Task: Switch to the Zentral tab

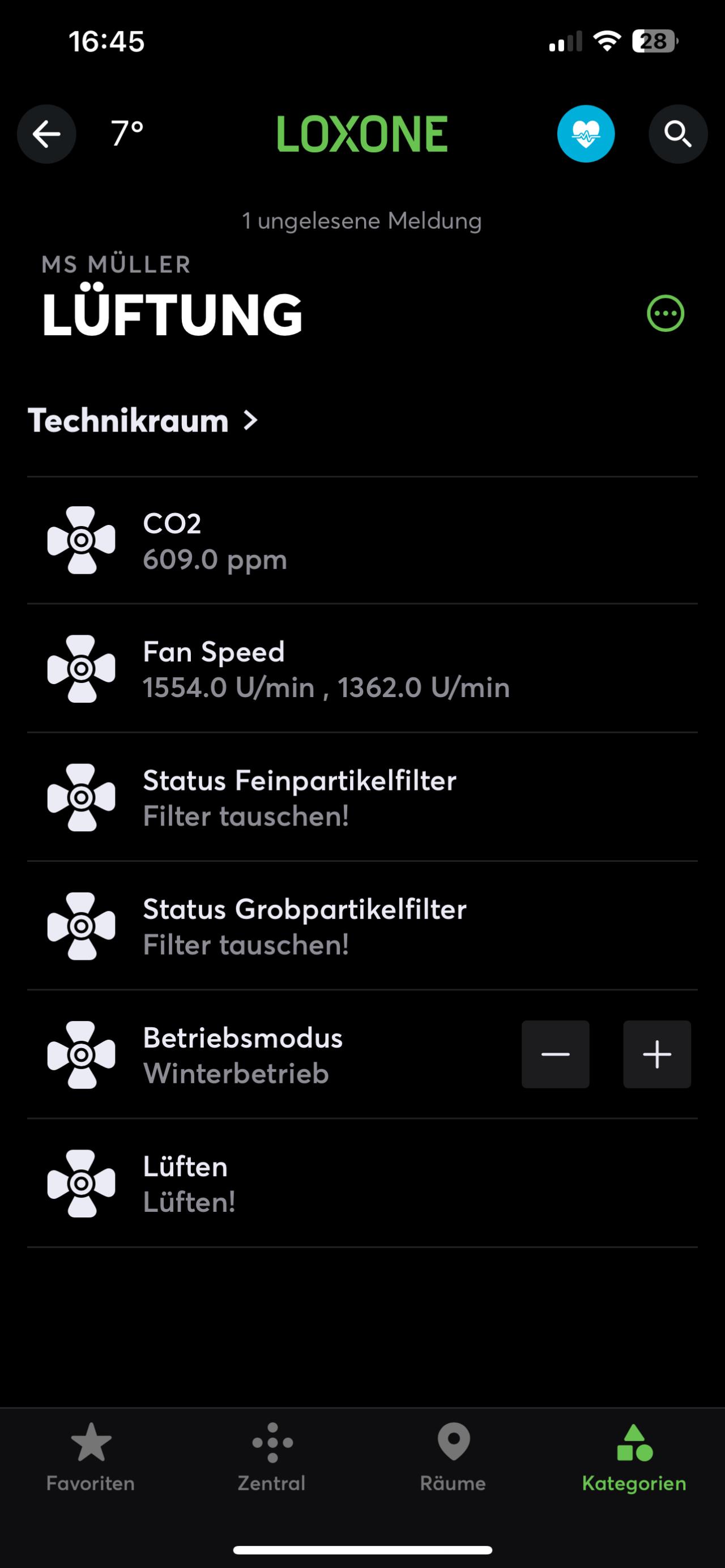Action: [x=271, y=1458]
